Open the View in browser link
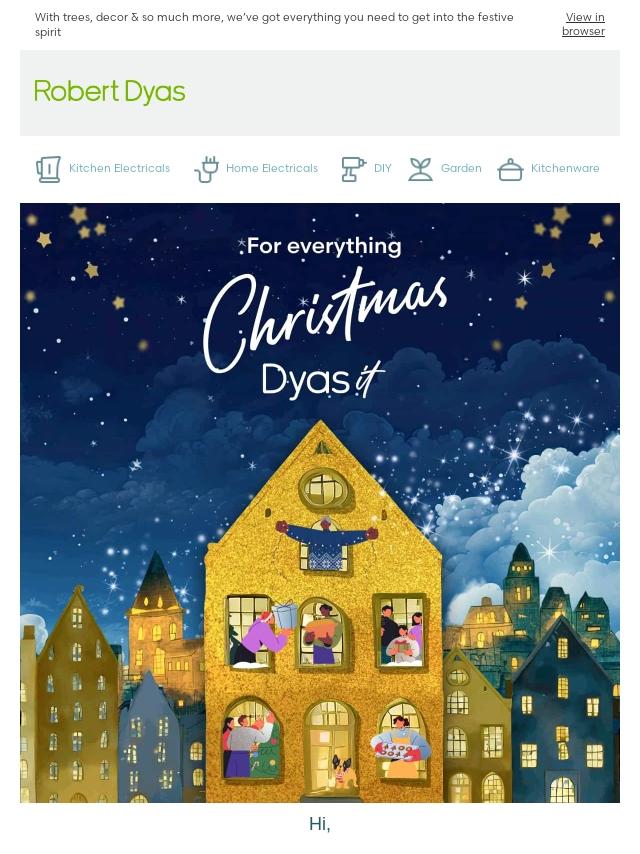Viewport: 640px width, 854px height. coord(583,24)
